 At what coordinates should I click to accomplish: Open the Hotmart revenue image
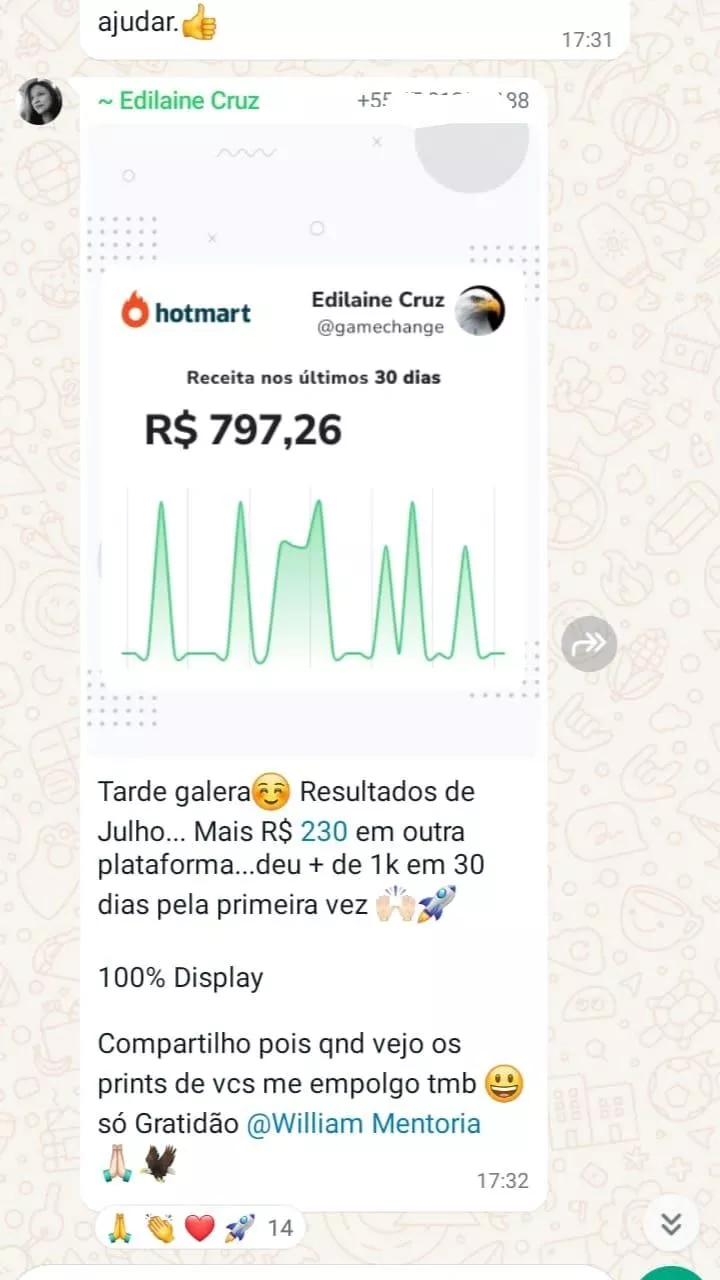click(x=313, y=440)
